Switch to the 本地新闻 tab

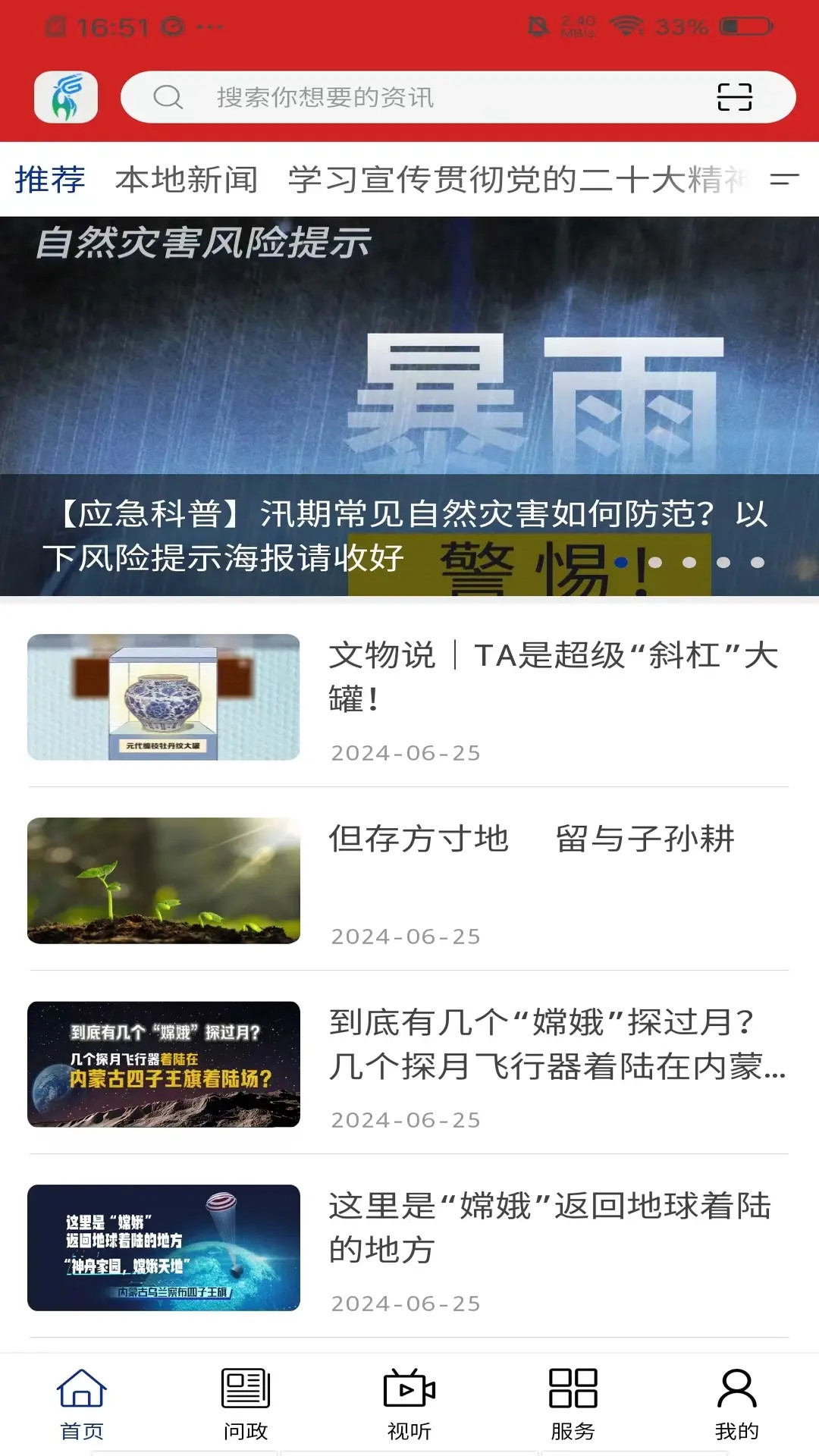[187, 180]
